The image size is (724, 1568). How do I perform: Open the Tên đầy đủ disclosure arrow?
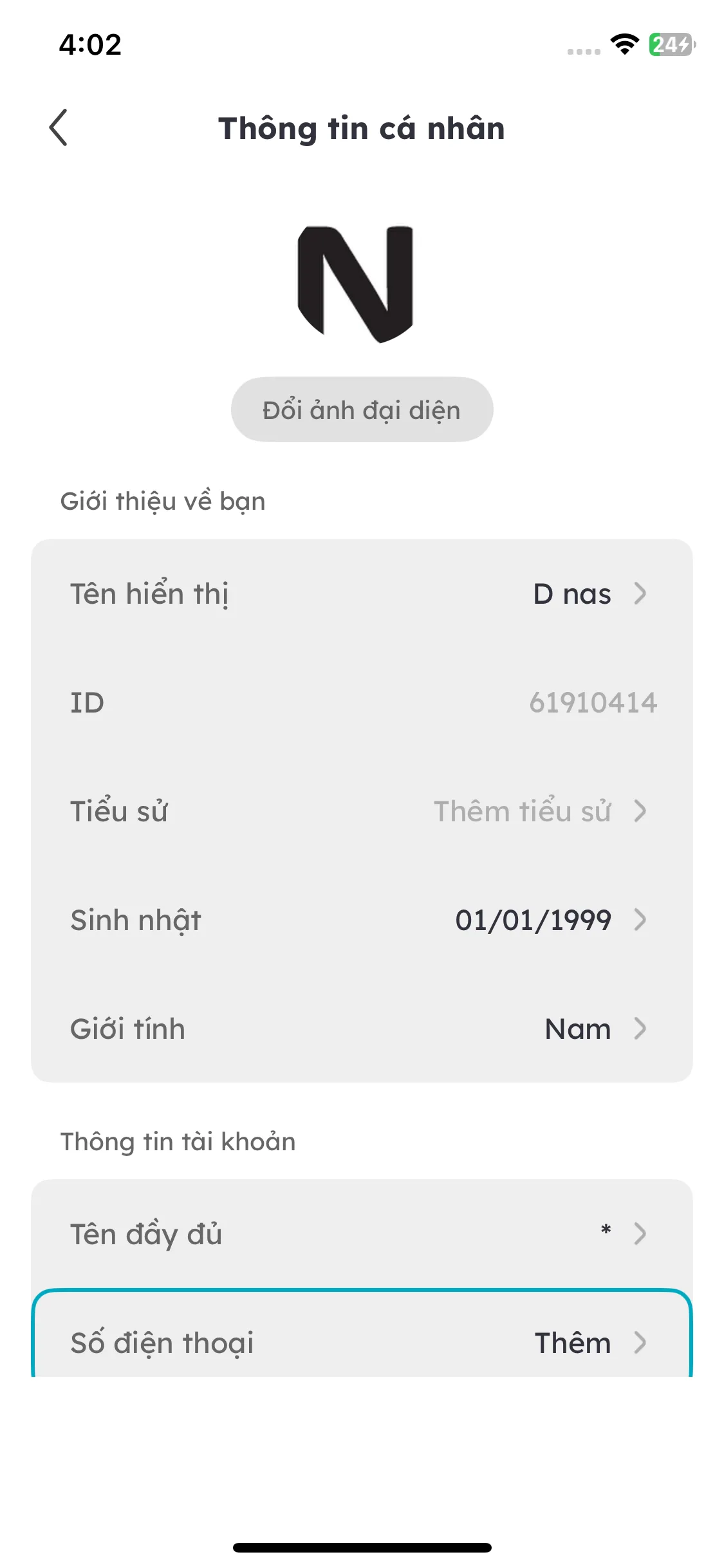pyautogui.click(x=639, y=1233)
